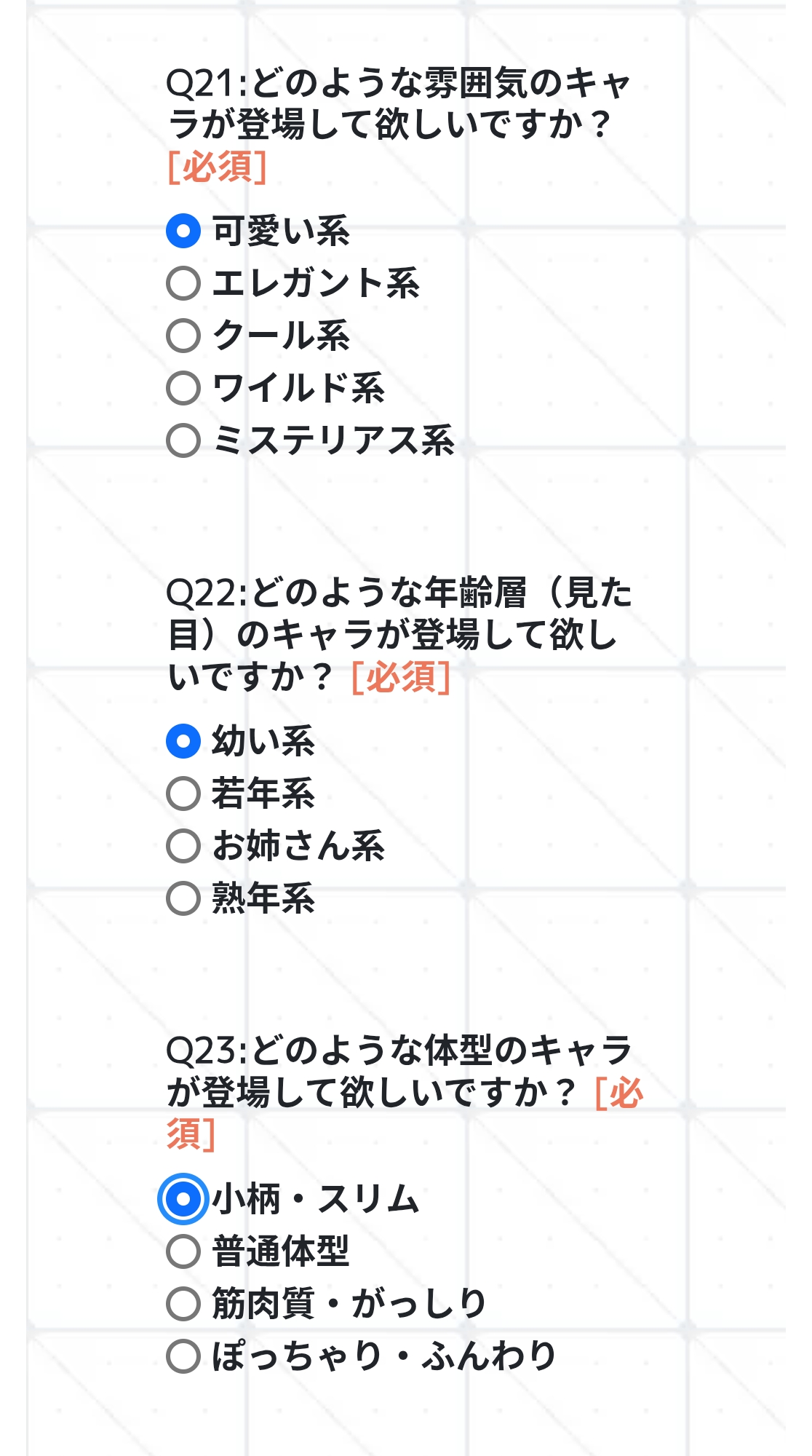Select 筋肉質・がっしり body type

click(183, 1304)
